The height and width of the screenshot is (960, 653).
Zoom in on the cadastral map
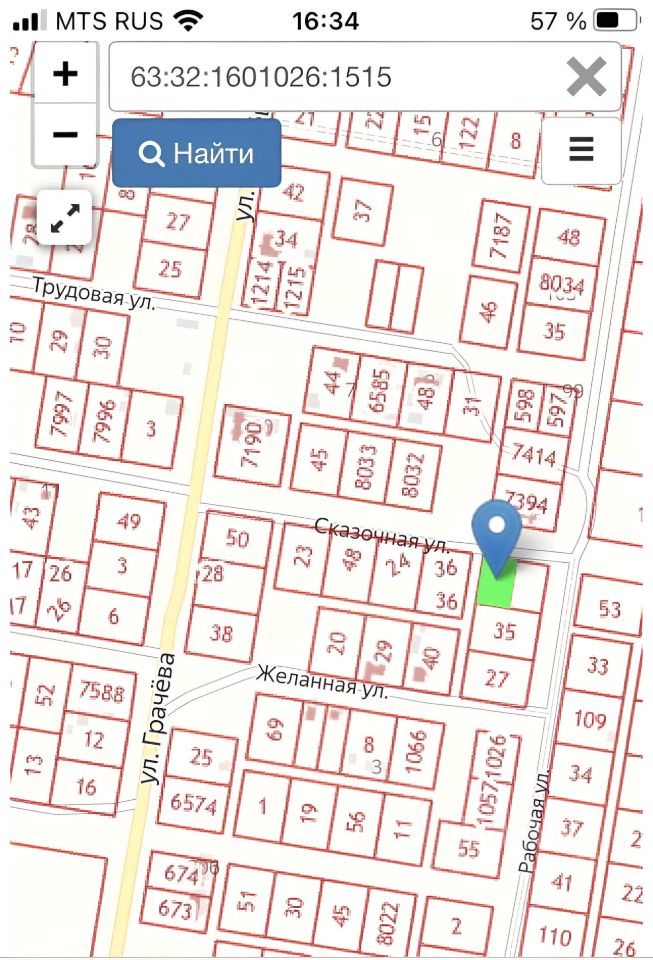(65, 74)
